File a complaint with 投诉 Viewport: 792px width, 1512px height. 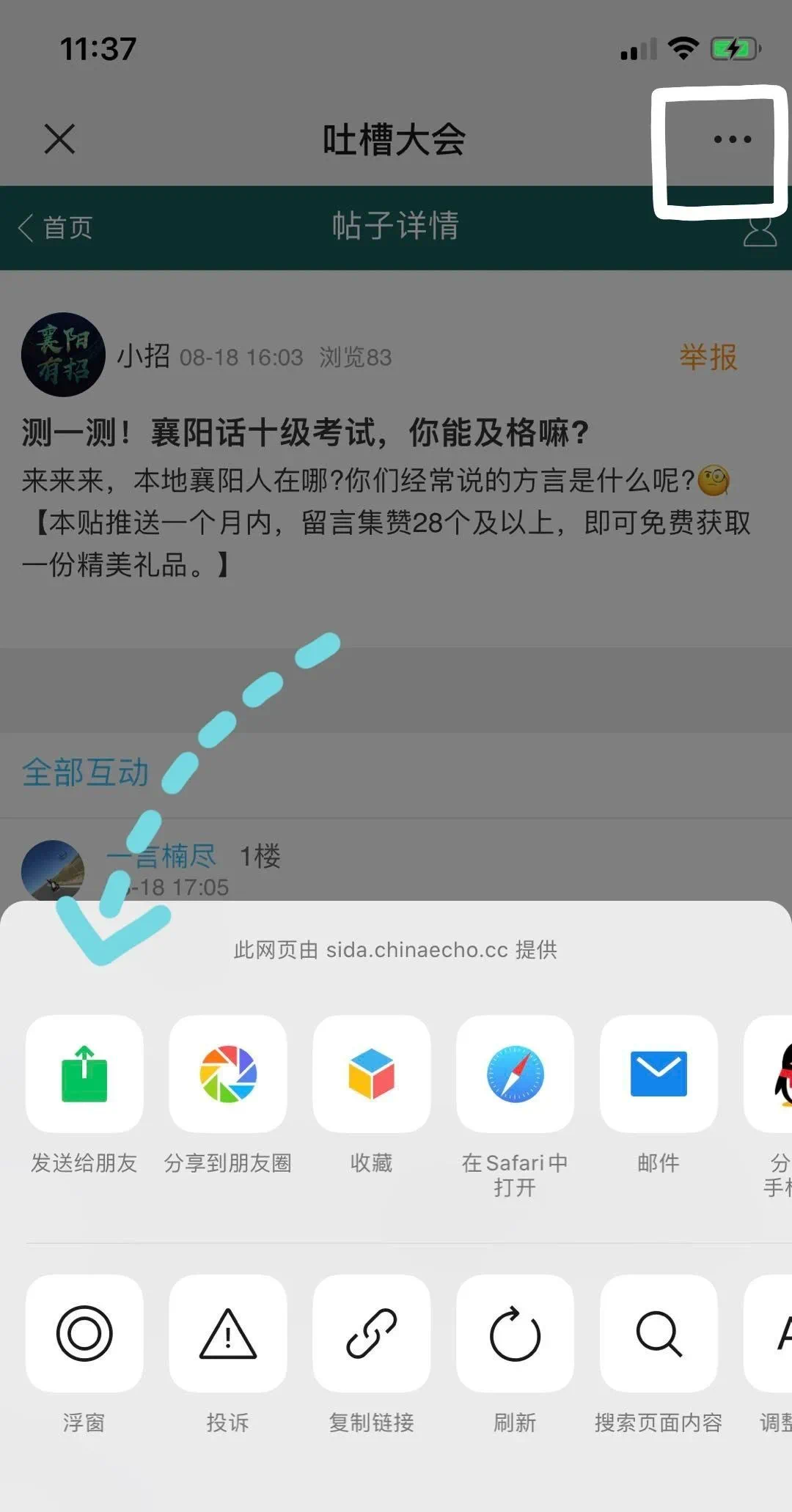(228, 1334)
